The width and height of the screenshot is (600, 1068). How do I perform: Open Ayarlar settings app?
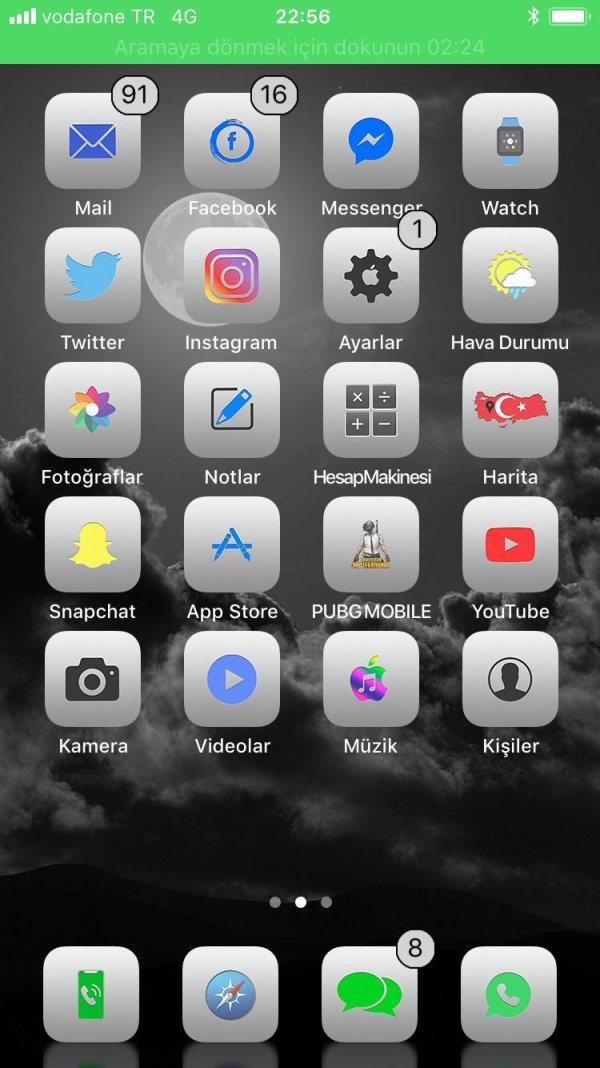(371, 276)
